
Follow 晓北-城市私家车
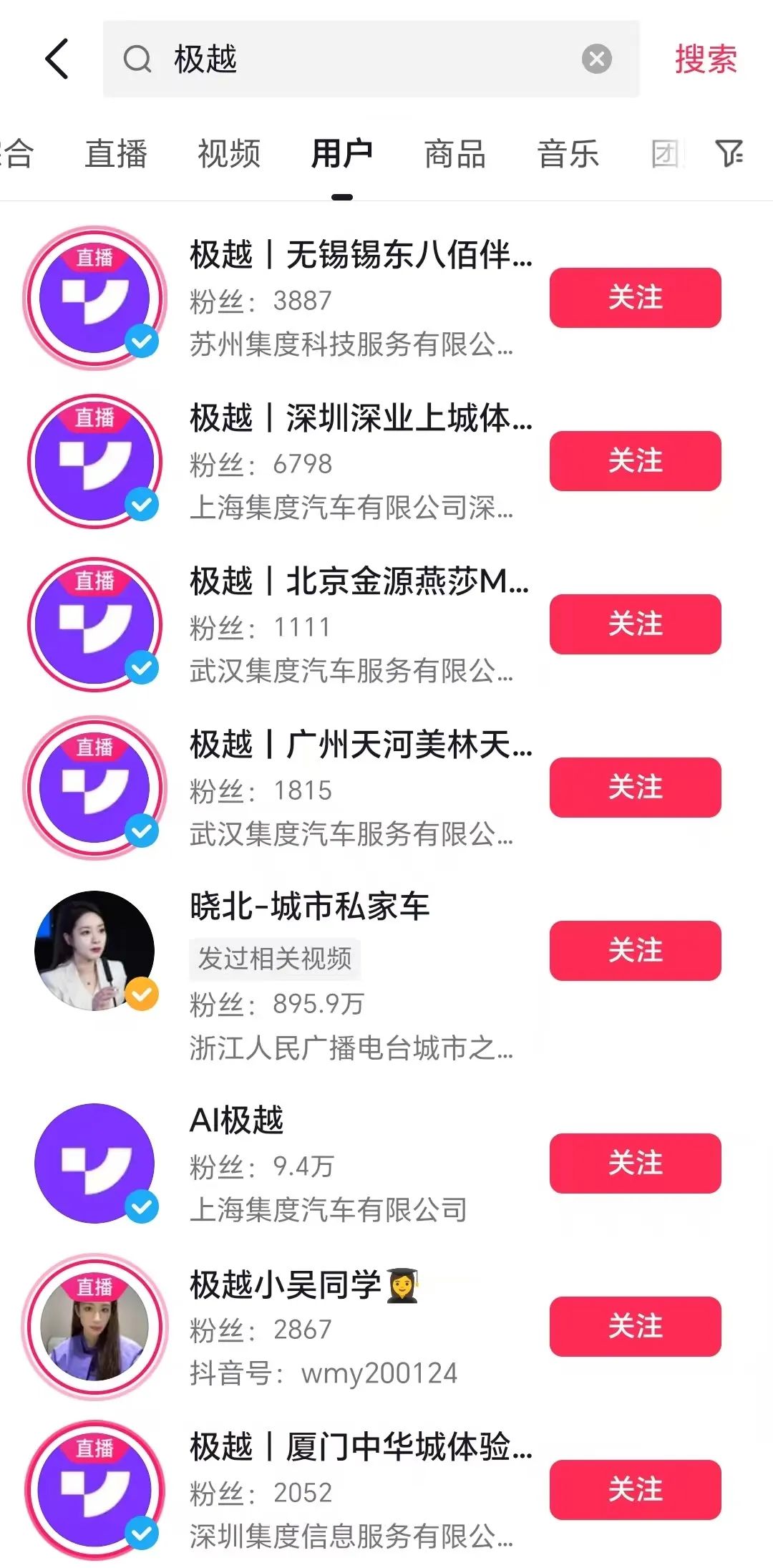click(x=635, y=951)
